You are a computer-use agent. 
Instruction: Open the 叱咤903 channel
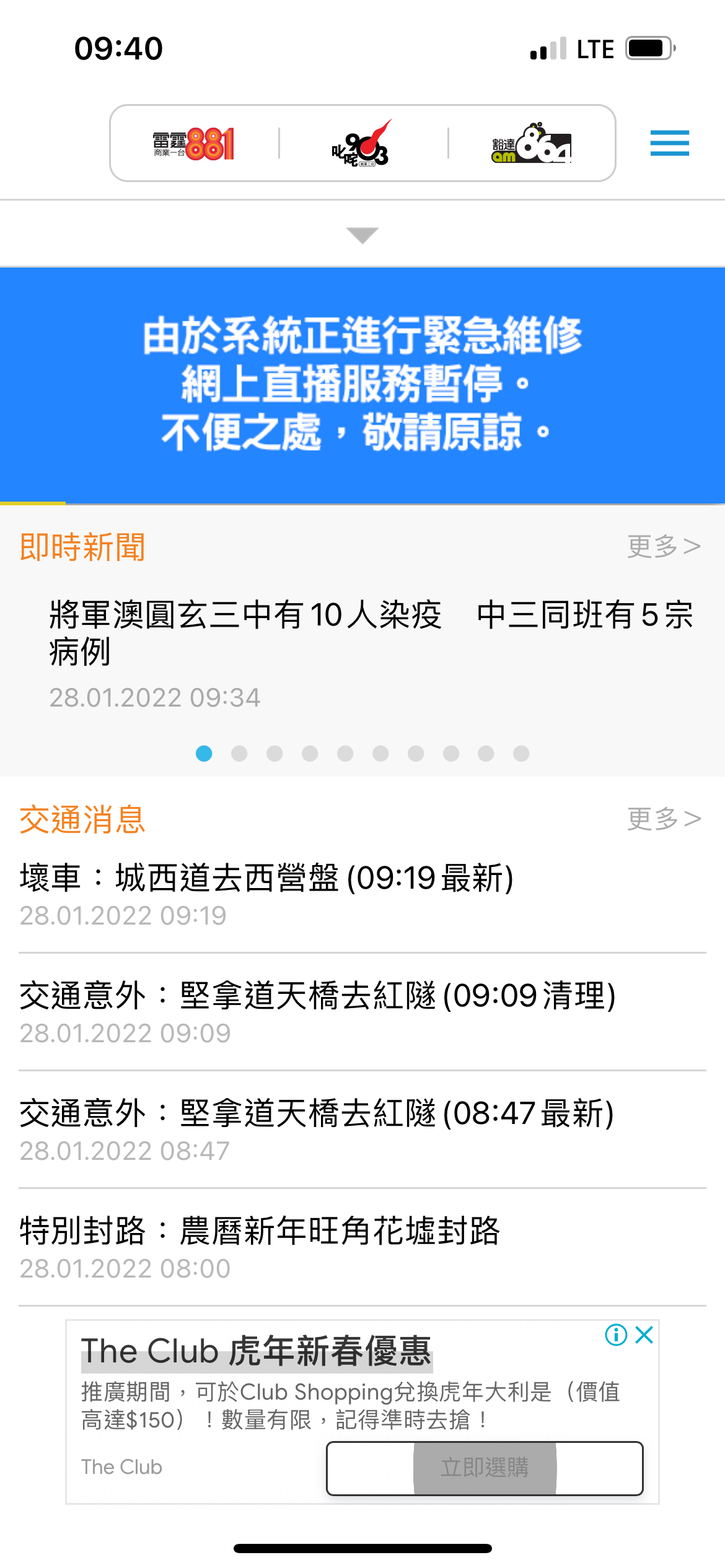362,143
